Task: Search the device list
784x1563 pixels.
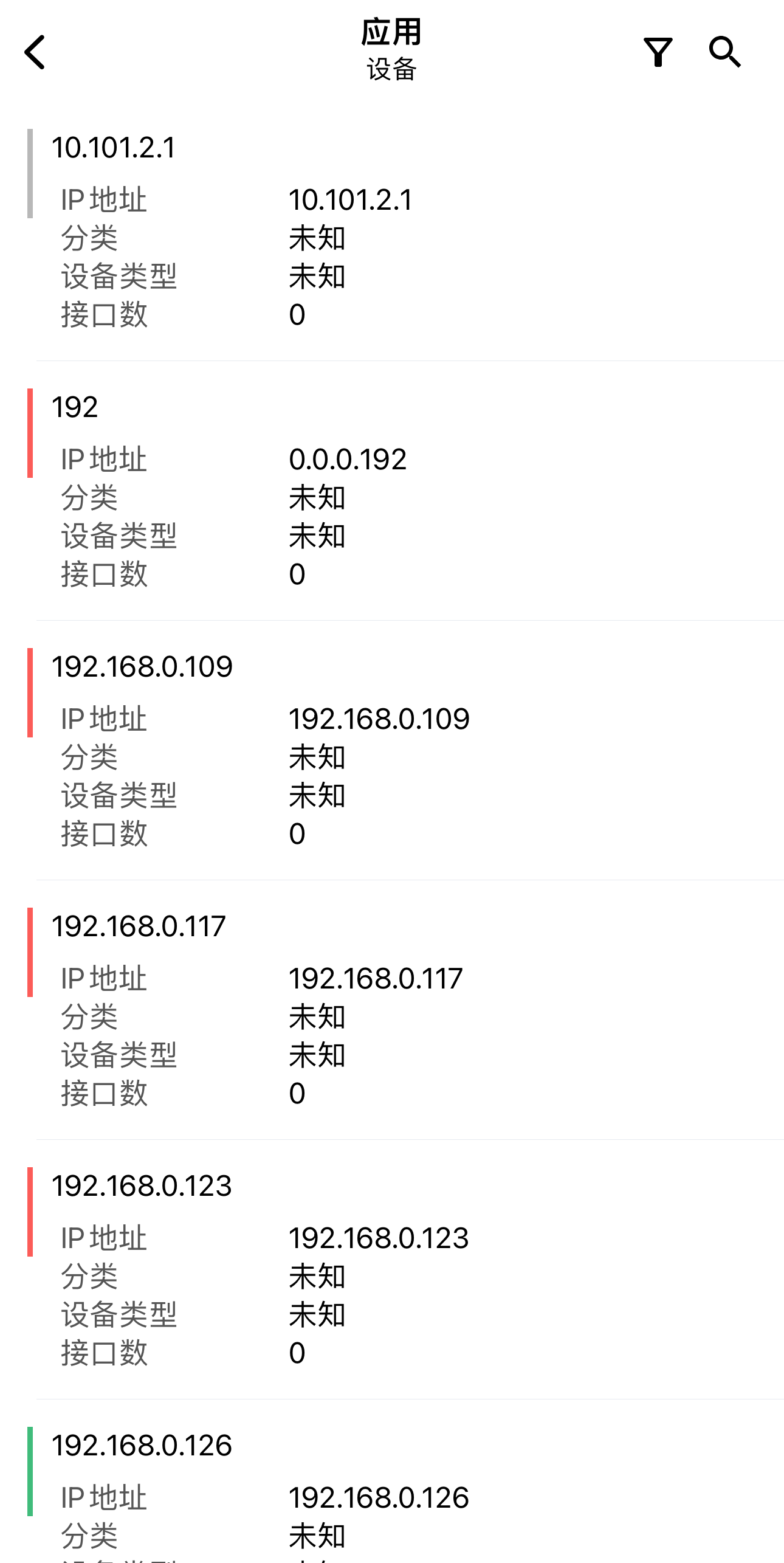Action: [x=724, y=52]
